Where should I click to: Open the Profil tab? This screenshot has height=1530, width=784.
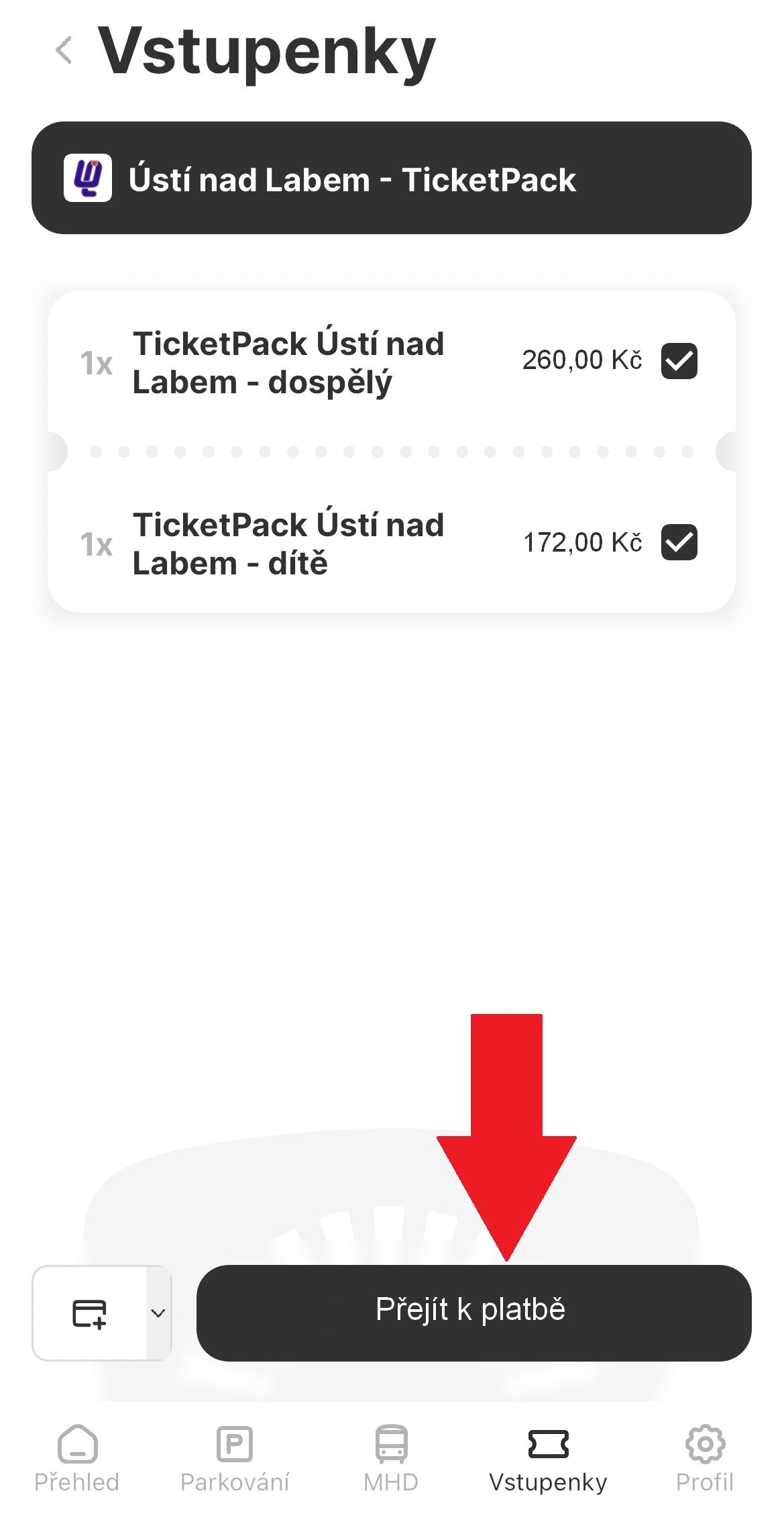pos(704,1458)
